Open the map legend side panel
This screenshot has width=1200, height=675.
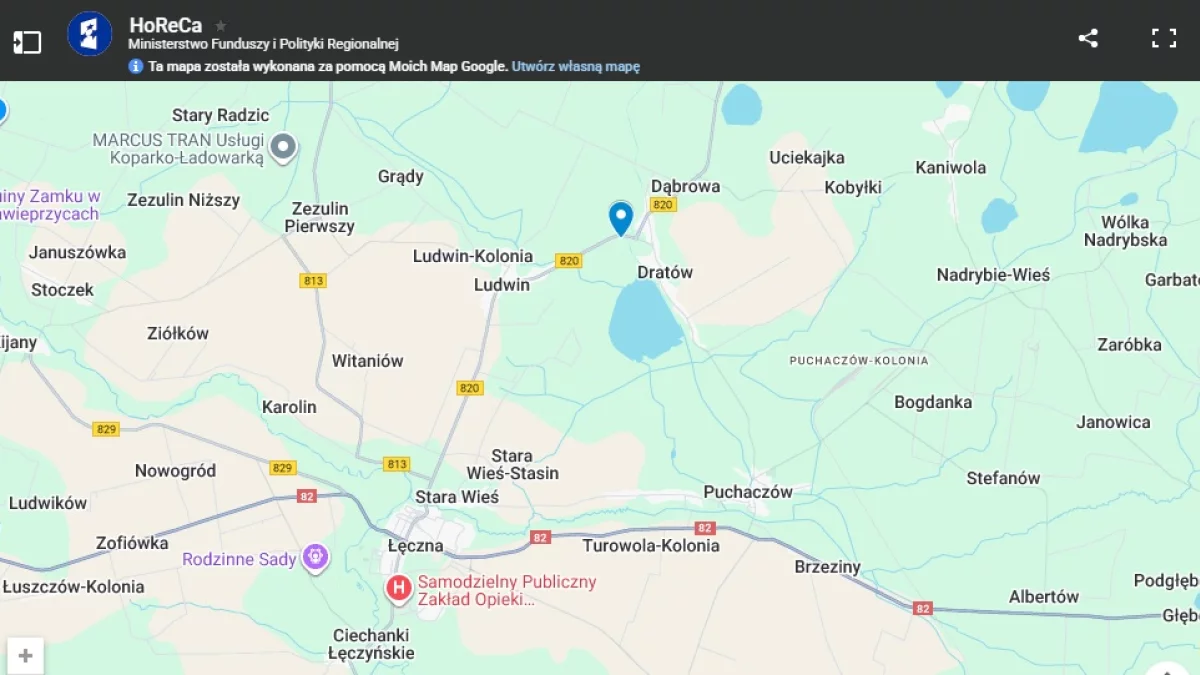point(27,42)
